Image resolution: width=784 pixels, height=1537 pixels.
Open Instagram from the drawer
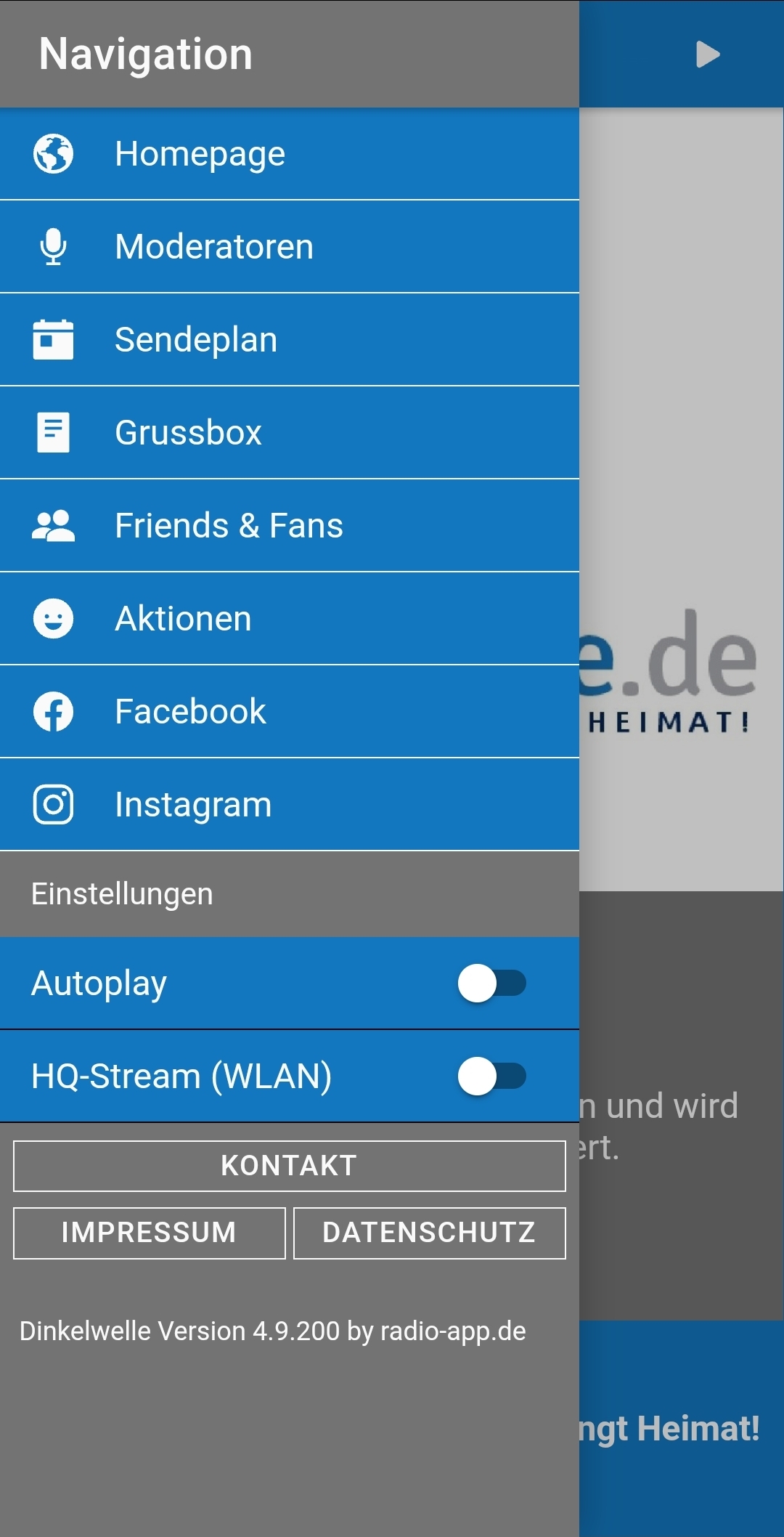pyautogui.click(x=289, y=805)
